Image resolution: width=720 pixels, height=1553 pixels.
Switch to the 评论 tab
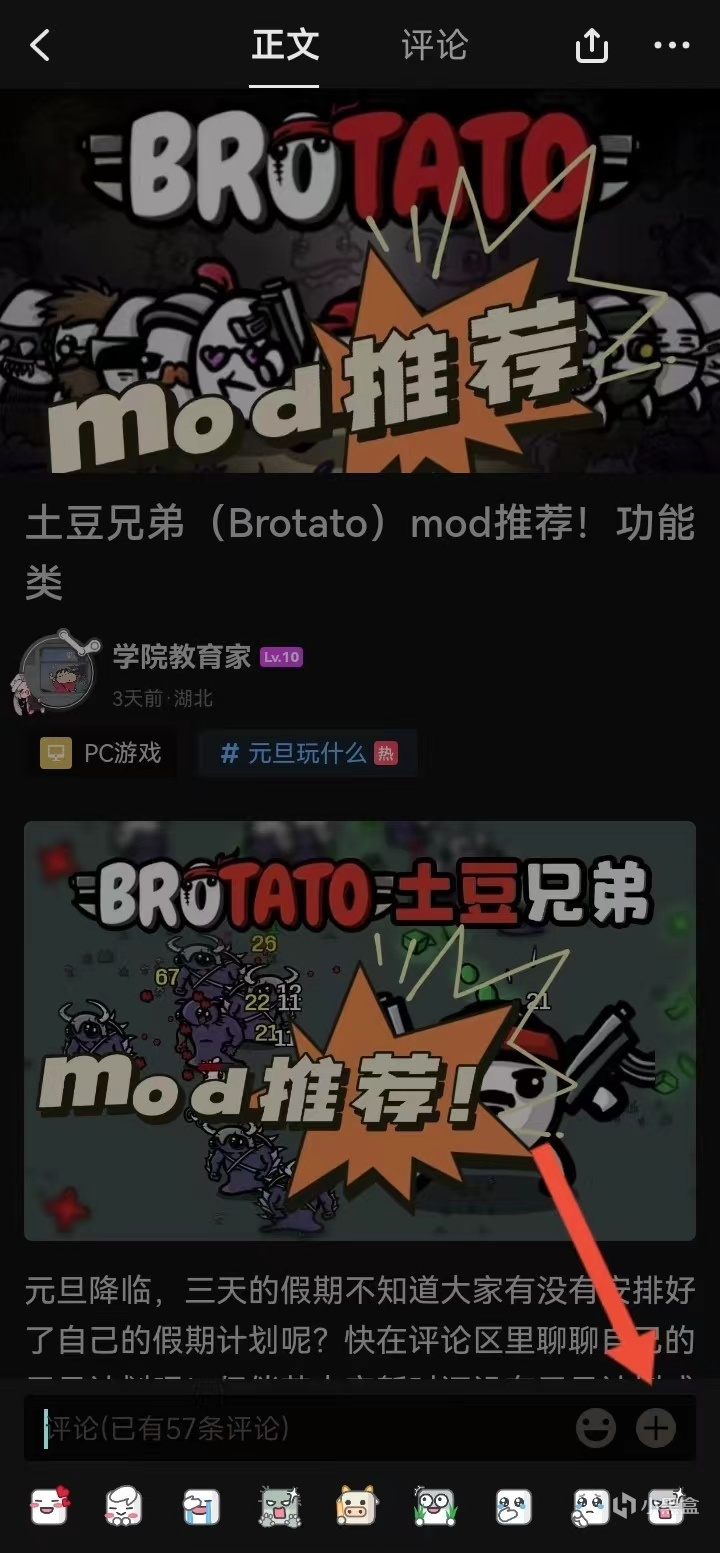tap(434, 45)
